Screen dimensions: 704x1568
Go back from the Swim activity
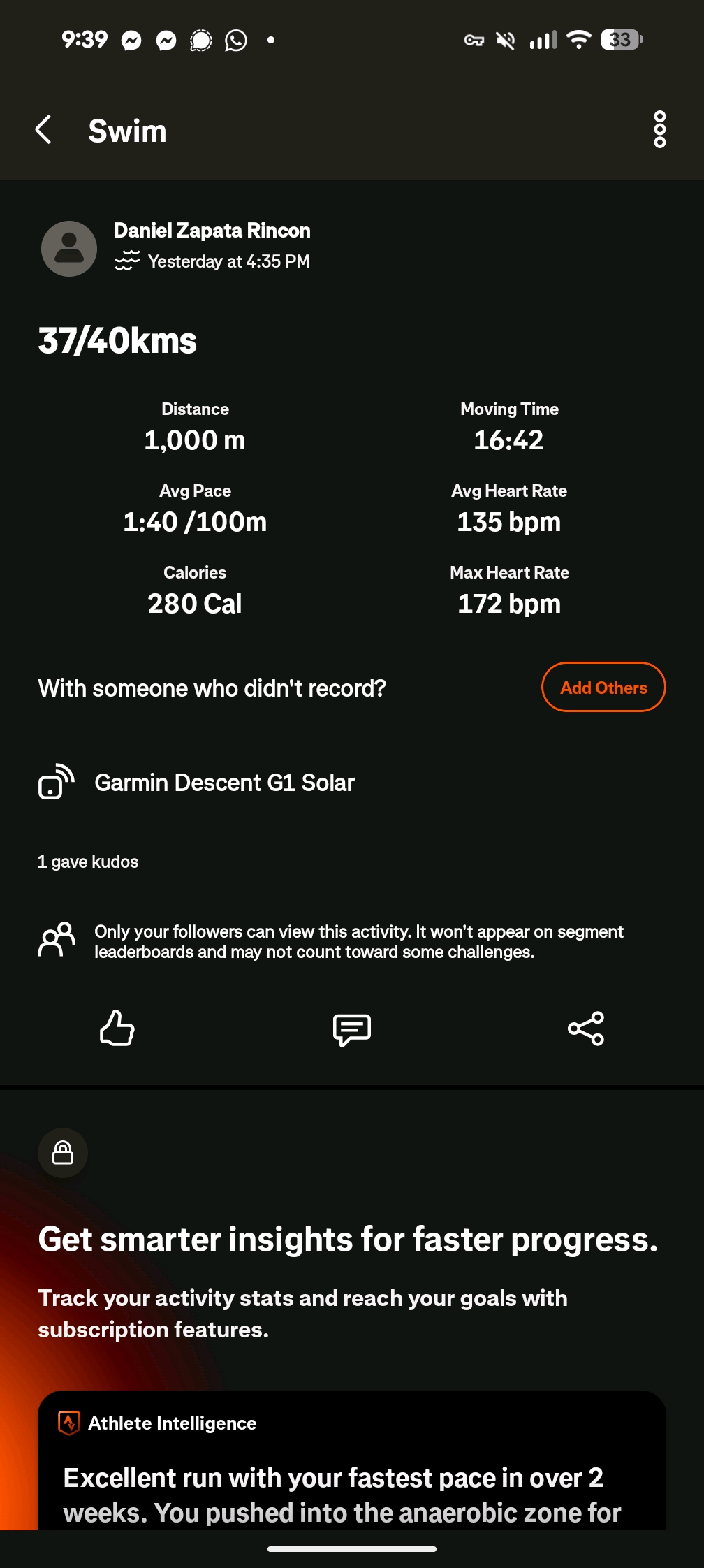tap(43, 130)
